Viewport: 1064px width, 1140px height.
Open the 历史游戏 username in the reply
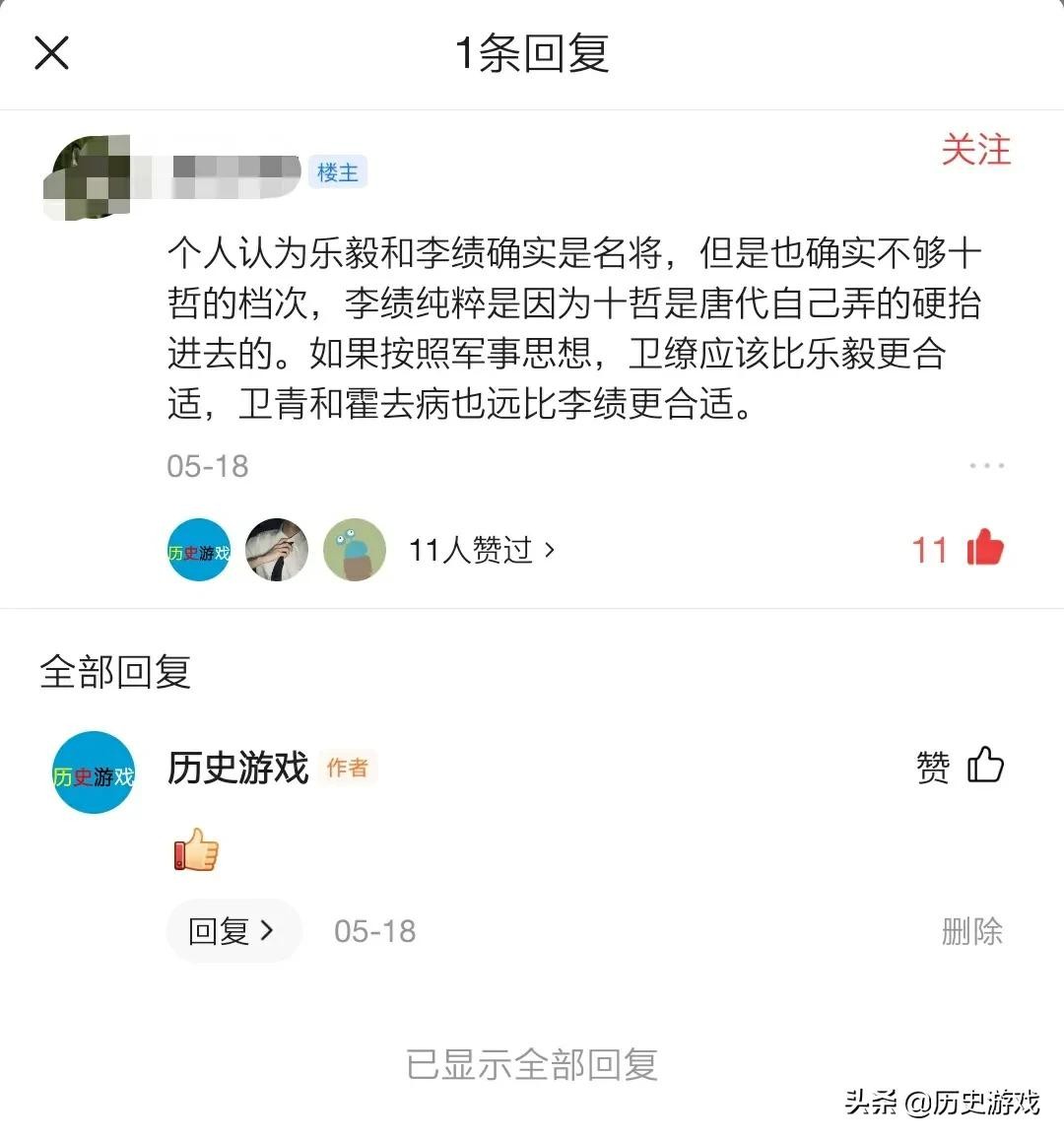pyautogui.click(x=237, y=768)
